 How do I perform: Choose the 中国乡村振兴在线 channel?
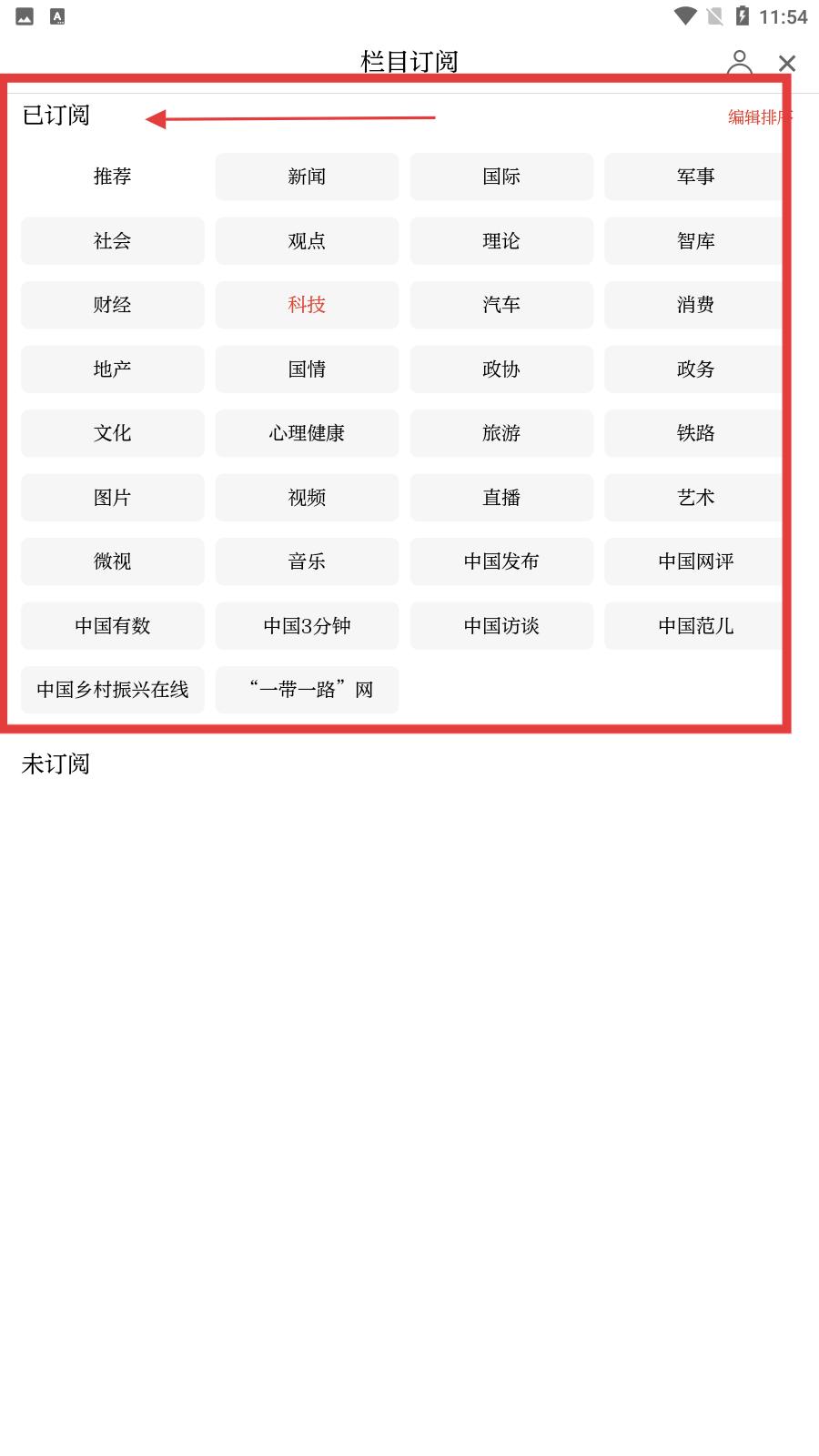[113, 690]
